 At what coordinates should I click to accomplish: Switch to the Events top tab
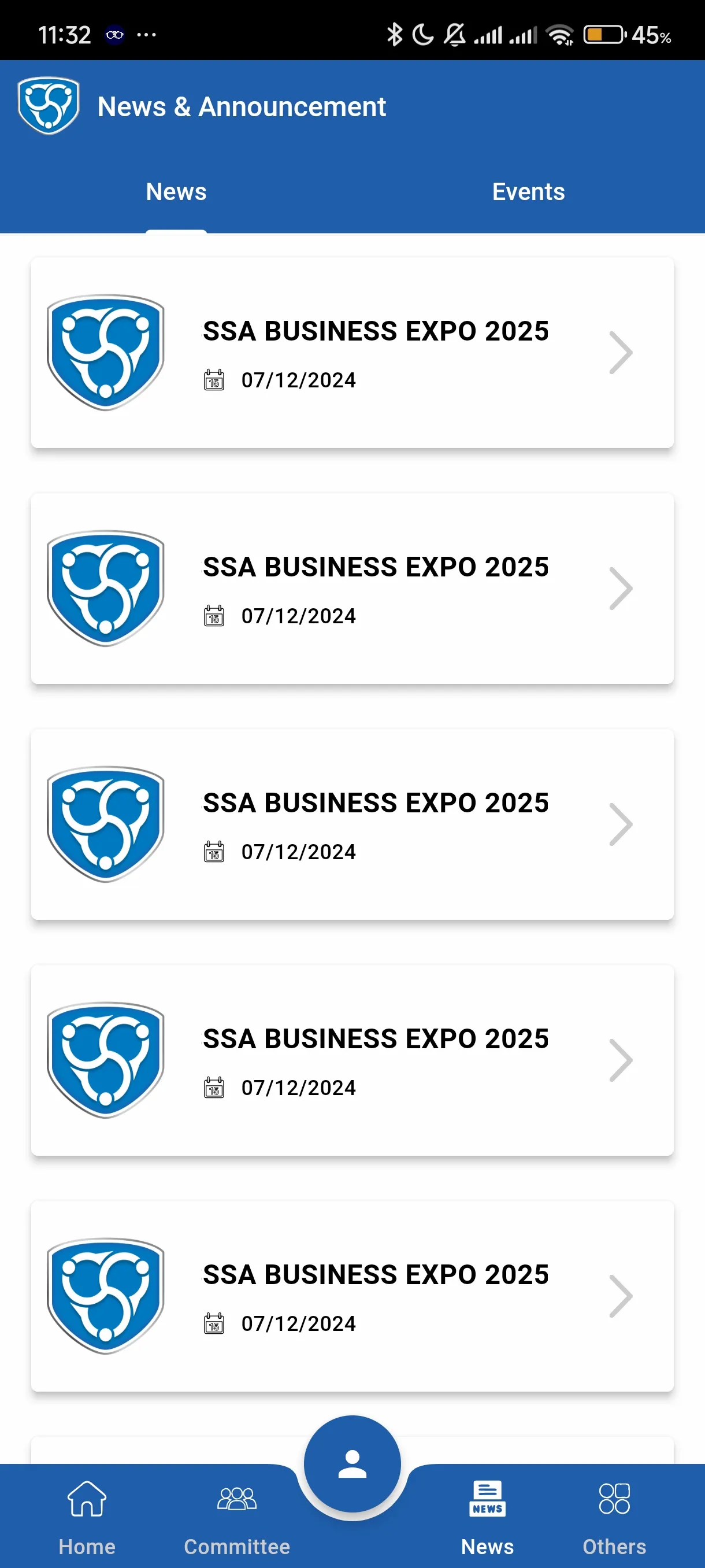click(x=528, y=192)
